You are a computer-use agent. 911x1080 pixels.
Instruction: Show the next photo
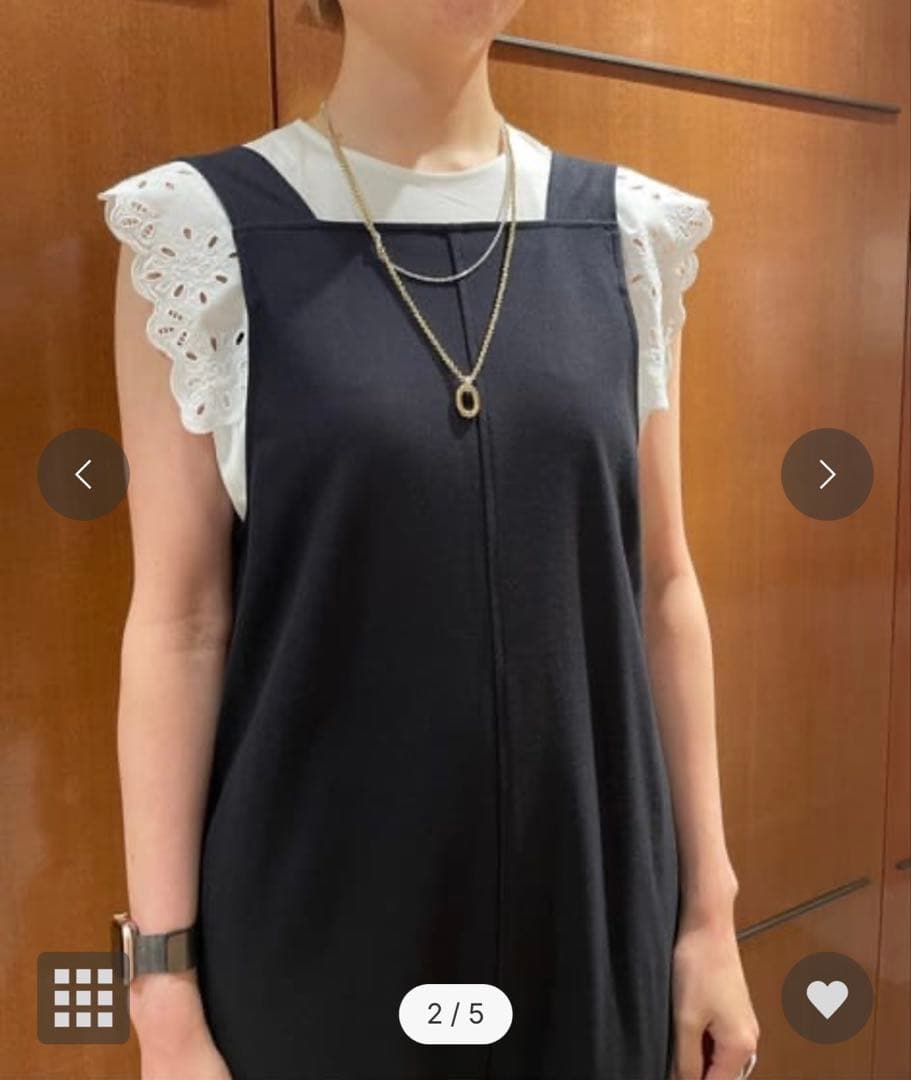point(826,474)
